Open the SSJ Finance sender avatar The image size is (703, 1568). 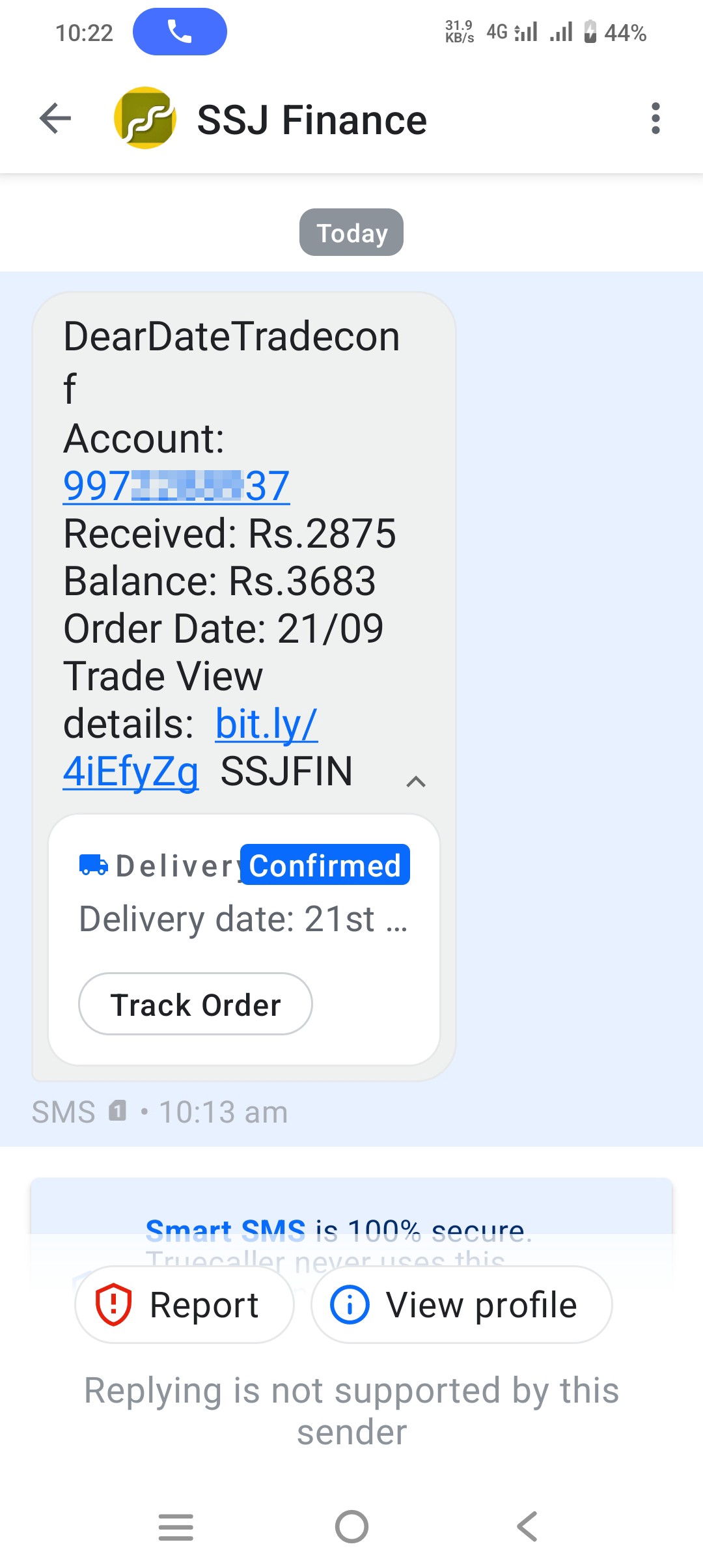point(145,119)
